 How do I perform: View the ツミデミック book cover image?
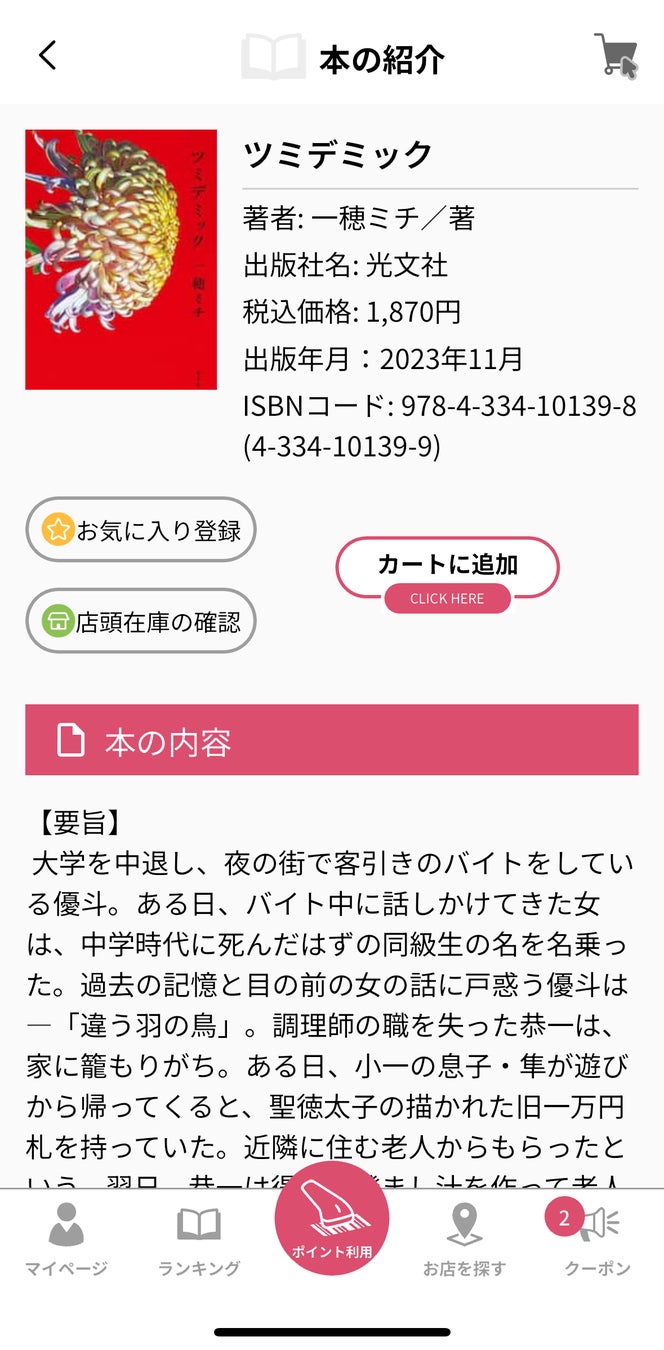click(x=121, y=260)
